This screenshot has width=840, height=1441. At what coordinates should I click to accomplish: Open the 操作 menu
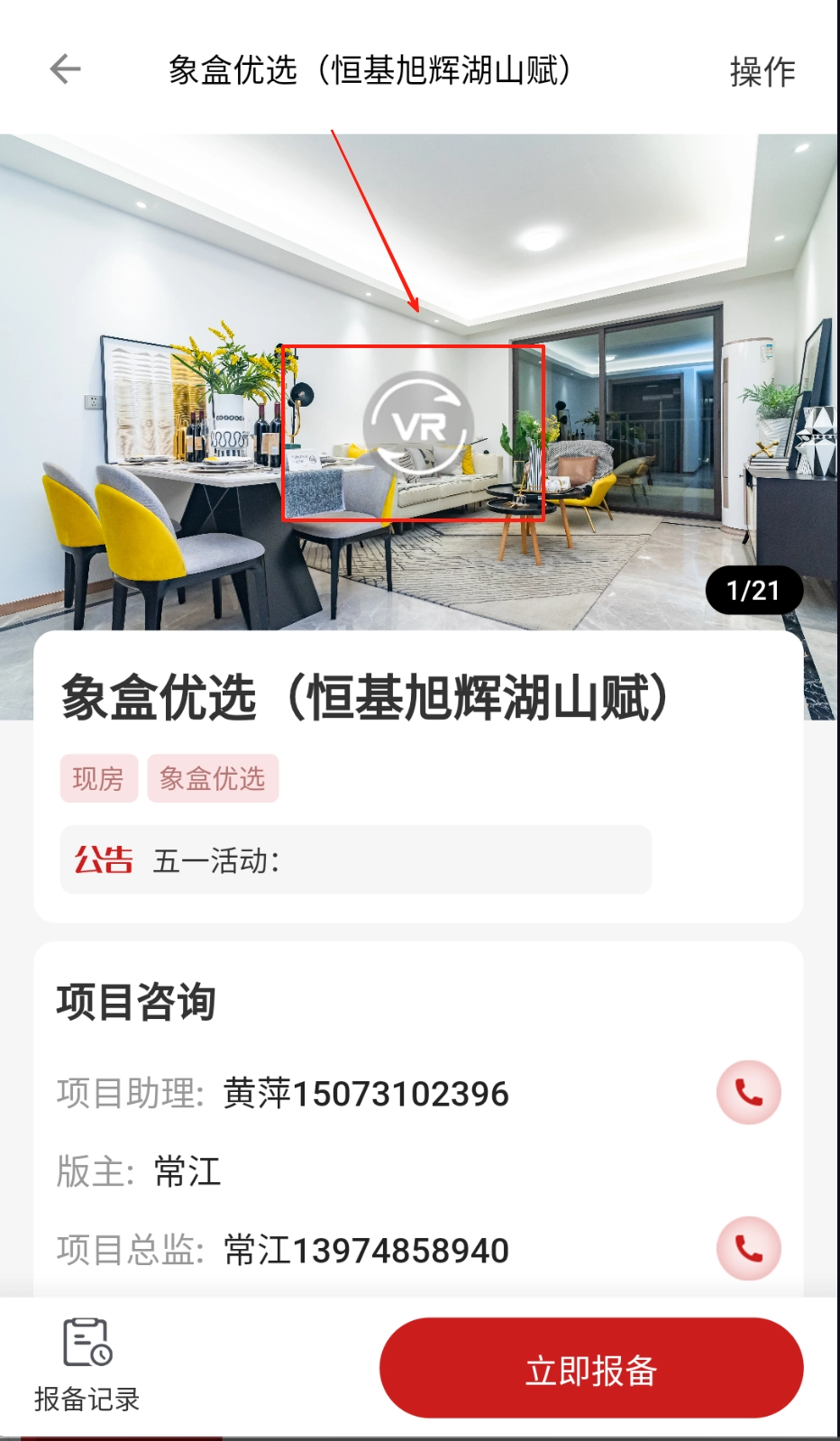pos(762,71)
